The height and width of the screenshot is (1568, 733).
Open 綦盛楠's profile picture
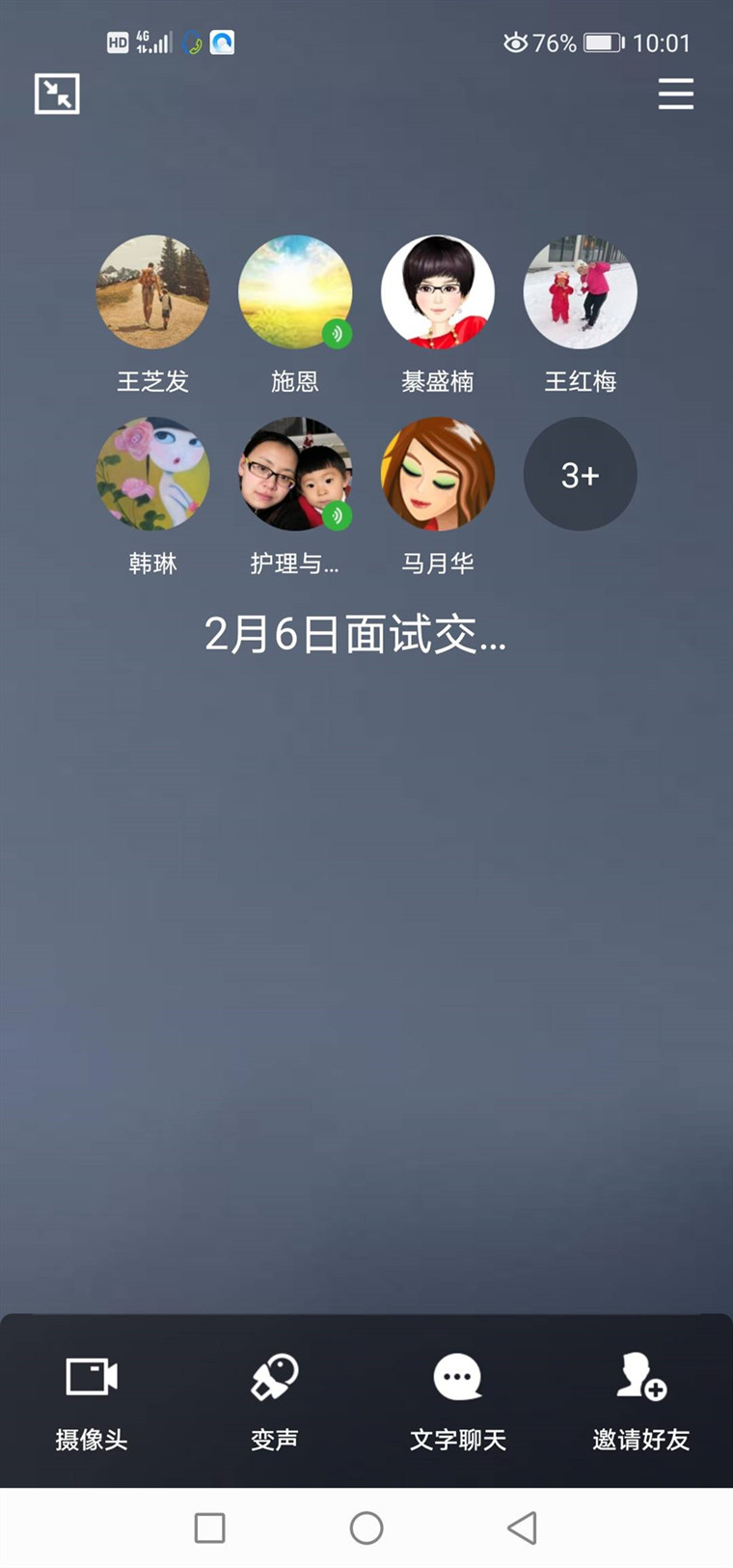[x=438, y=291]
